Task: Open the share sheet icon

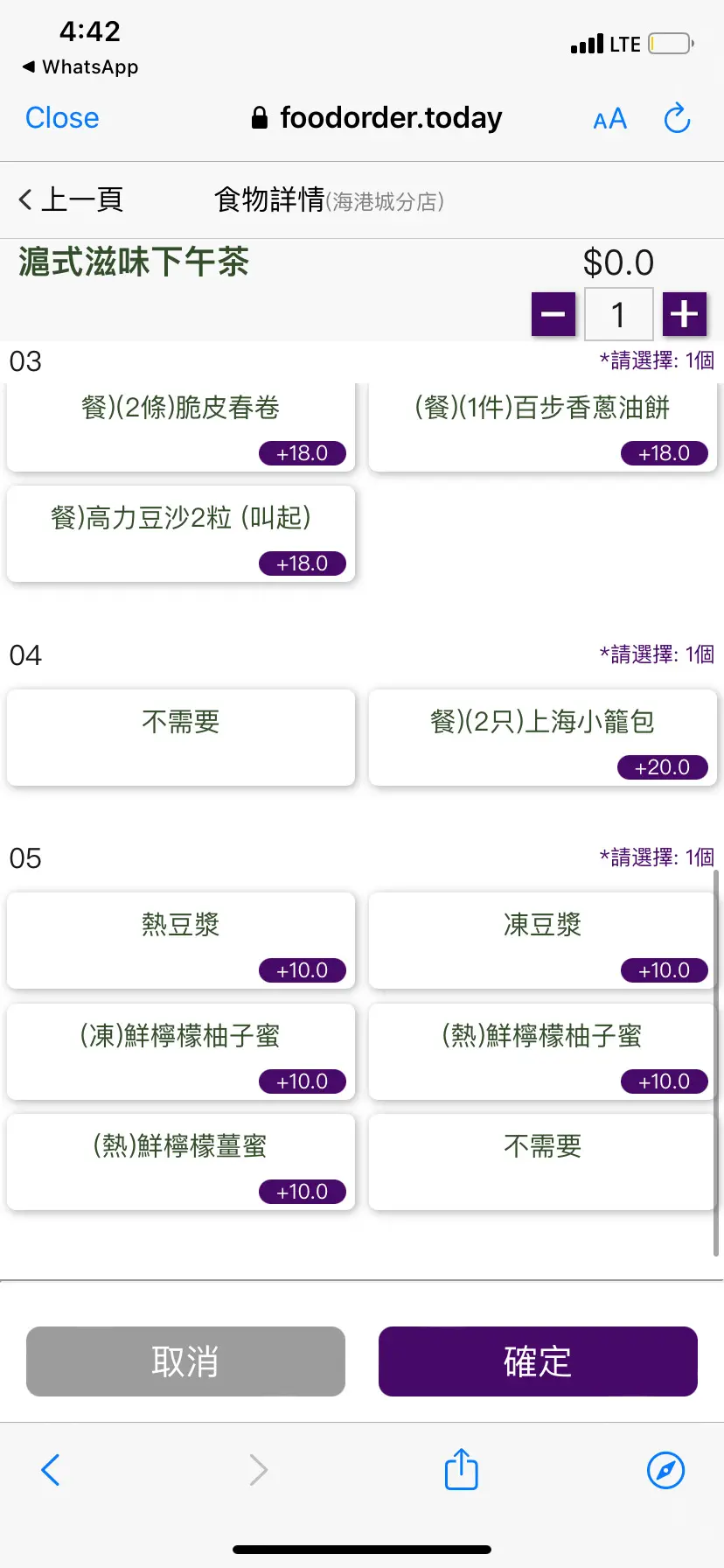Action: click(x=461, y=1469)
